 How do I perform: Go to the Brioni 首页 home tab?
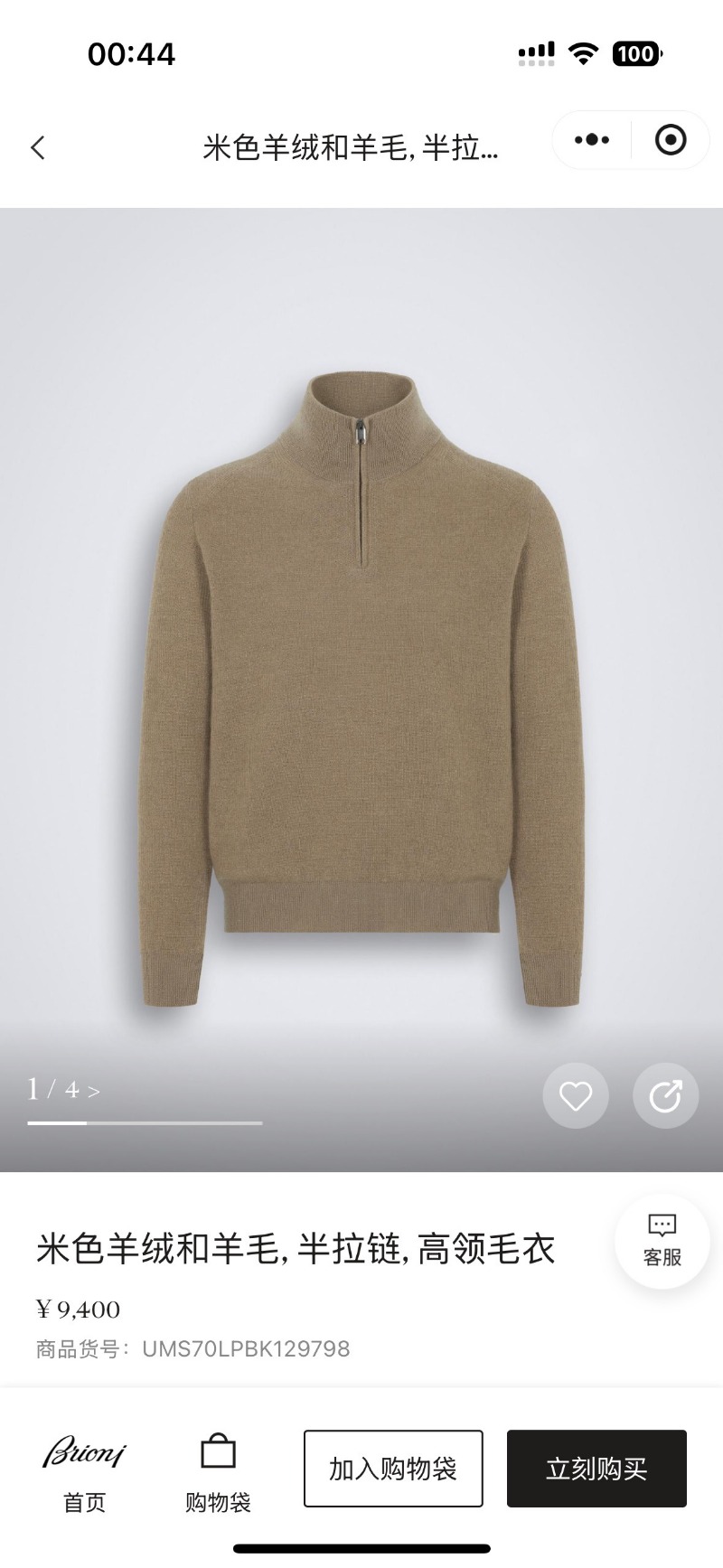(x=84, y=1473)
